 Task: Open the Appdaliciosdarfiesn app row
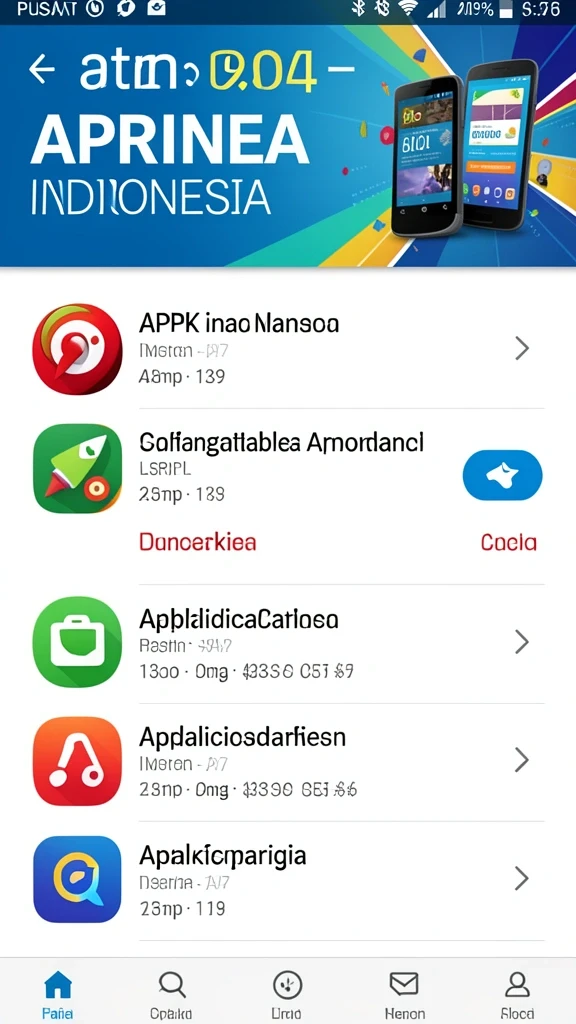tap(288, 762)
